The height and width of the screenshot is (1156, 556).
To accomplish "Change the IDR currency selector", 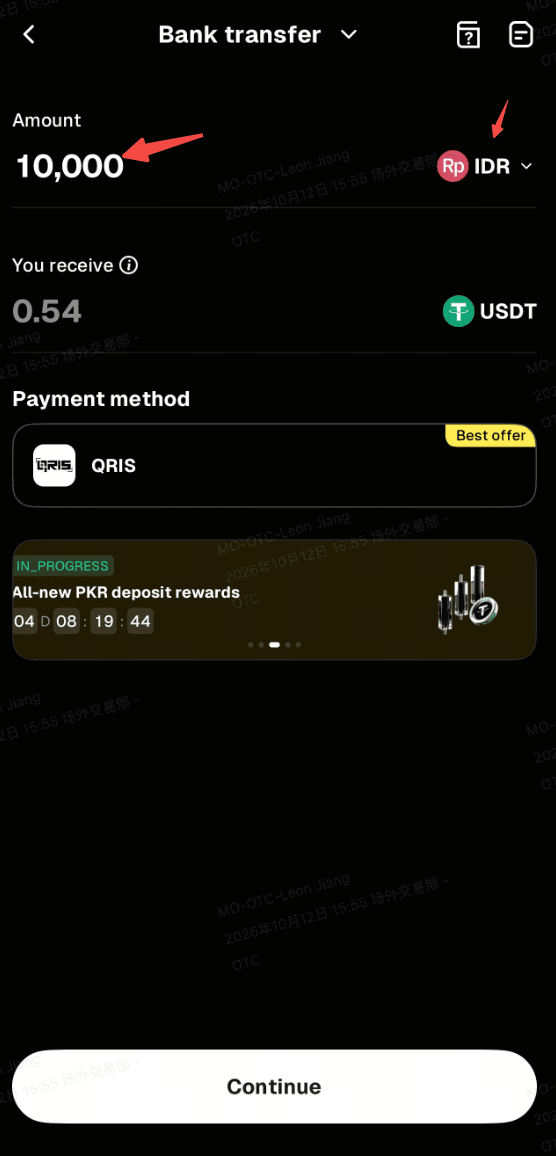I will (x=484, y=167).
